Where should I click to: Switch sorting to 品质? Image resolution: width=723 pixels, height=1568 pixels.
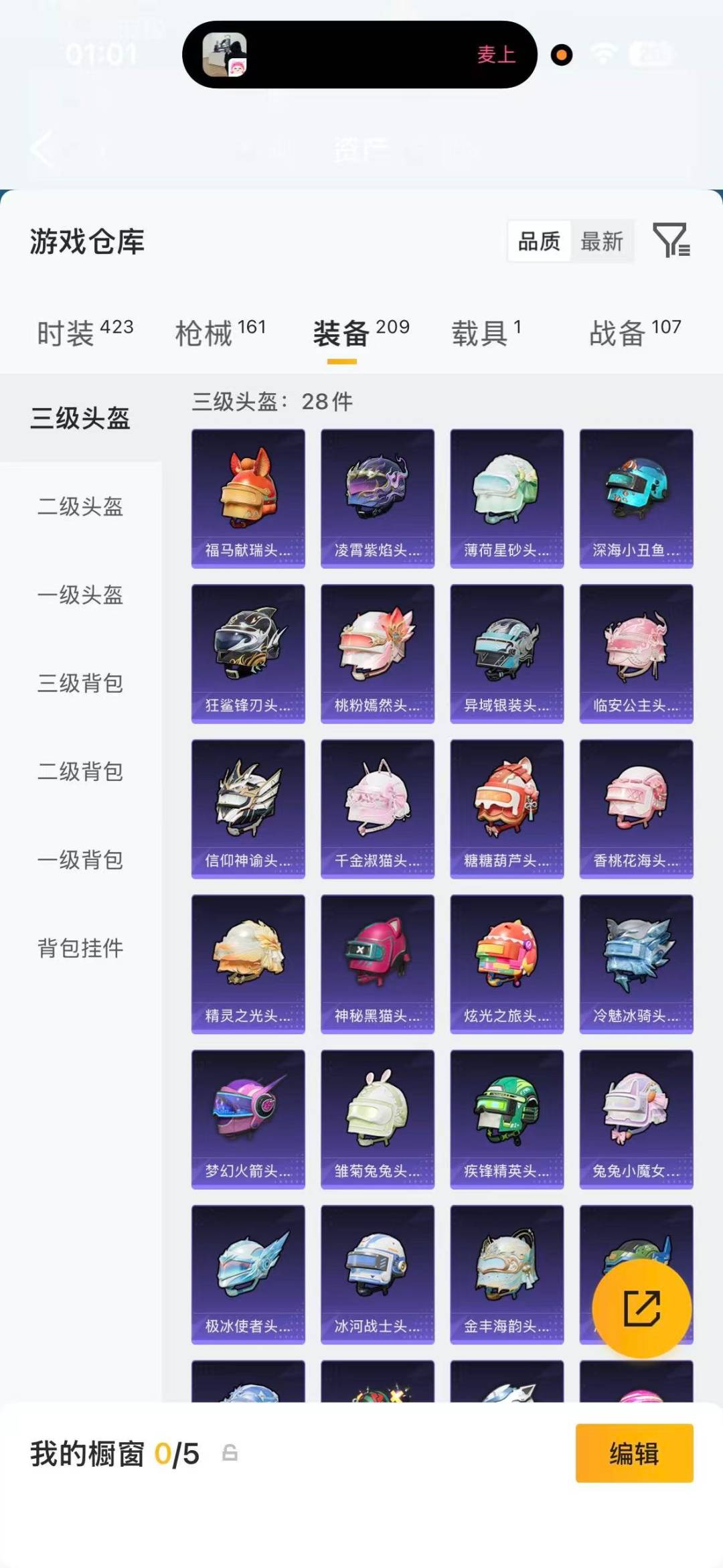pos(540,242)
